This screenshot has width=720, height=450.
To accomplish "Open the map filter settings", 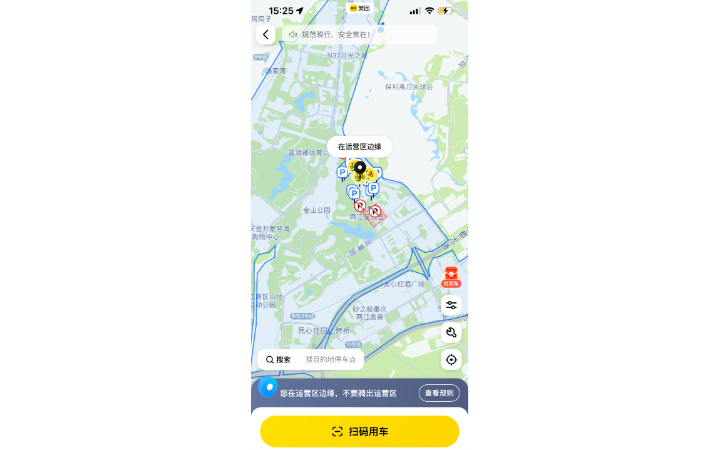I will 451,305.
